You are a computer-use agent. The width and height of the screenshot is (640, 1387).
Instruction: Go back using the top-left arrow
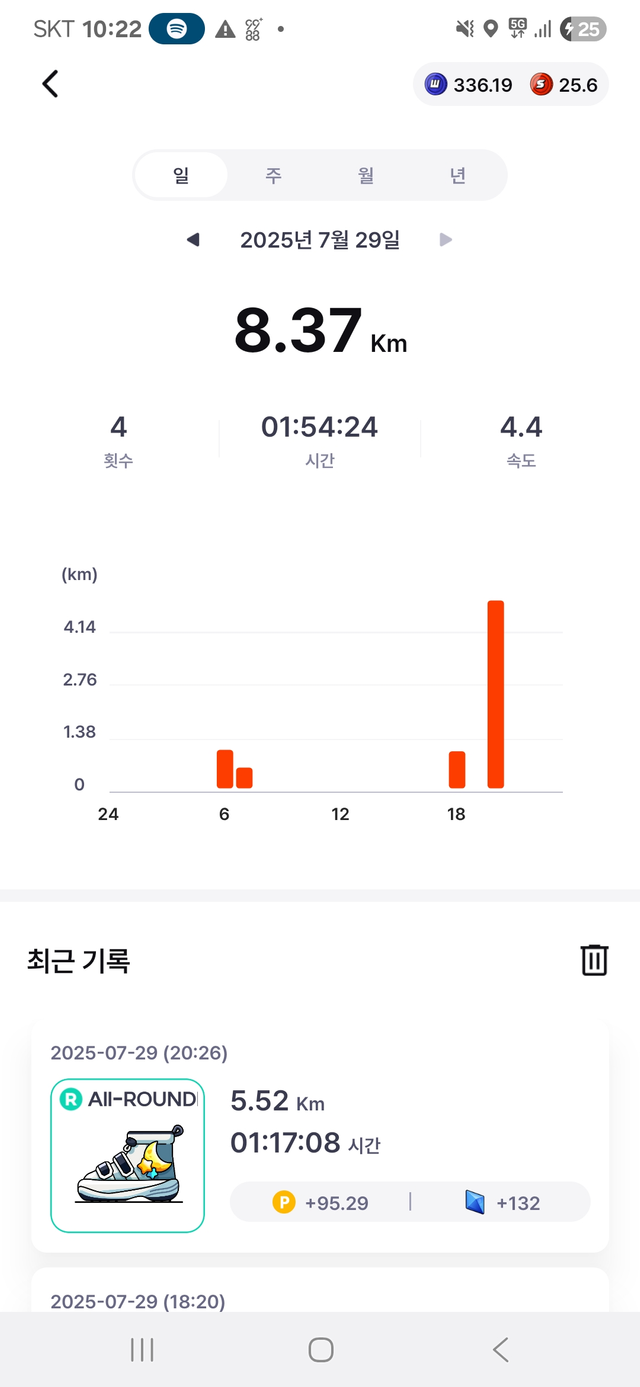tap(50, 84)
